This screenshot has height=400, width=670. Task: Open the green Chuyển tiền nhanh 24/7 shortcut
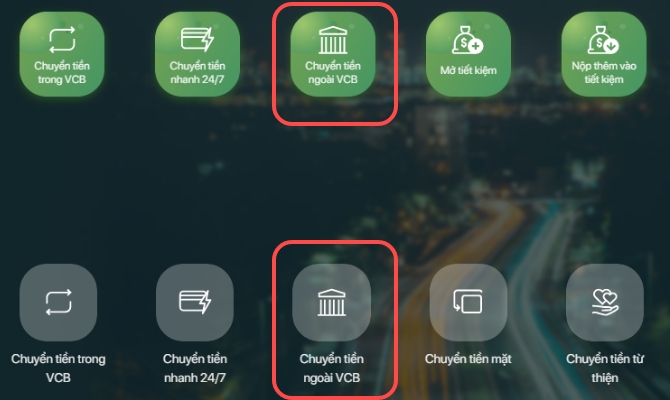(197, 54)
